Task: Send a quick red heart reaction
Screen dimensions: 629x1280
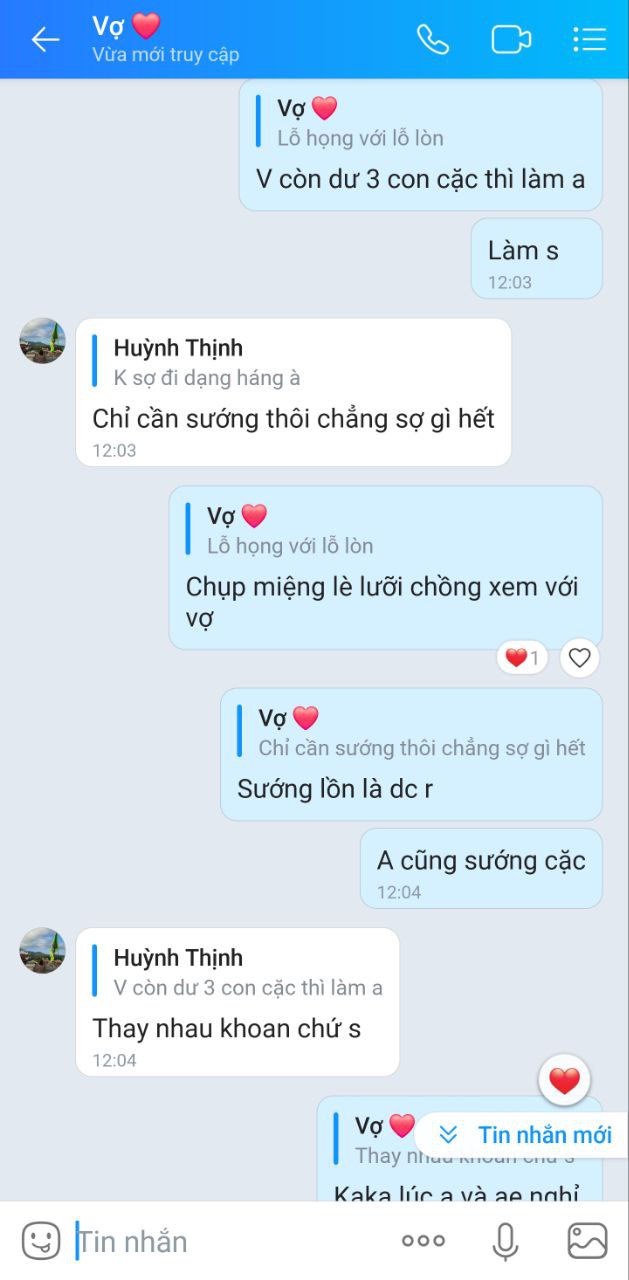Action: [564, 1081]
